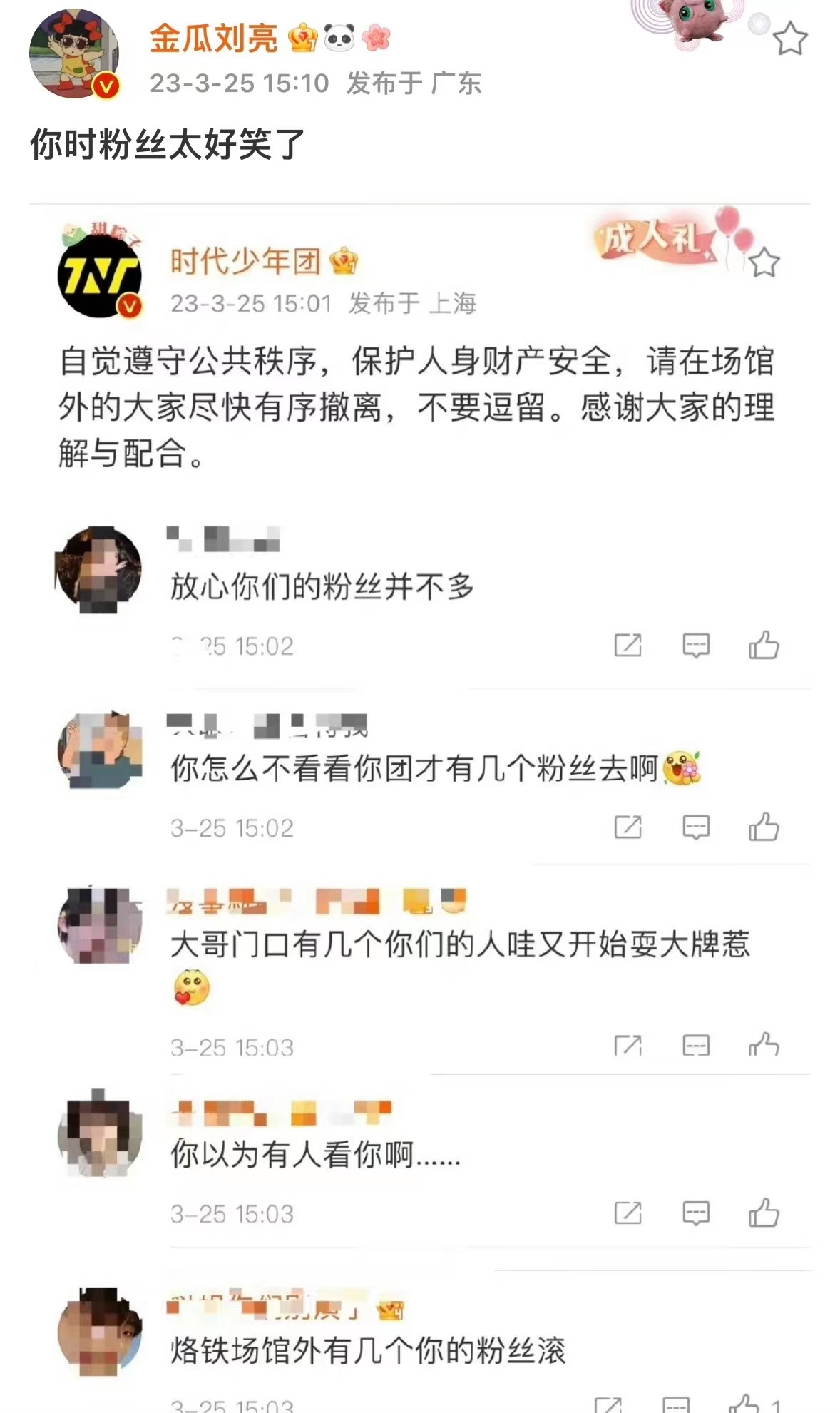This screenshot has height=1413, width=840.
Task: Open the reposted post about 自觉遵守公共秩序
Action: [416, 407]
